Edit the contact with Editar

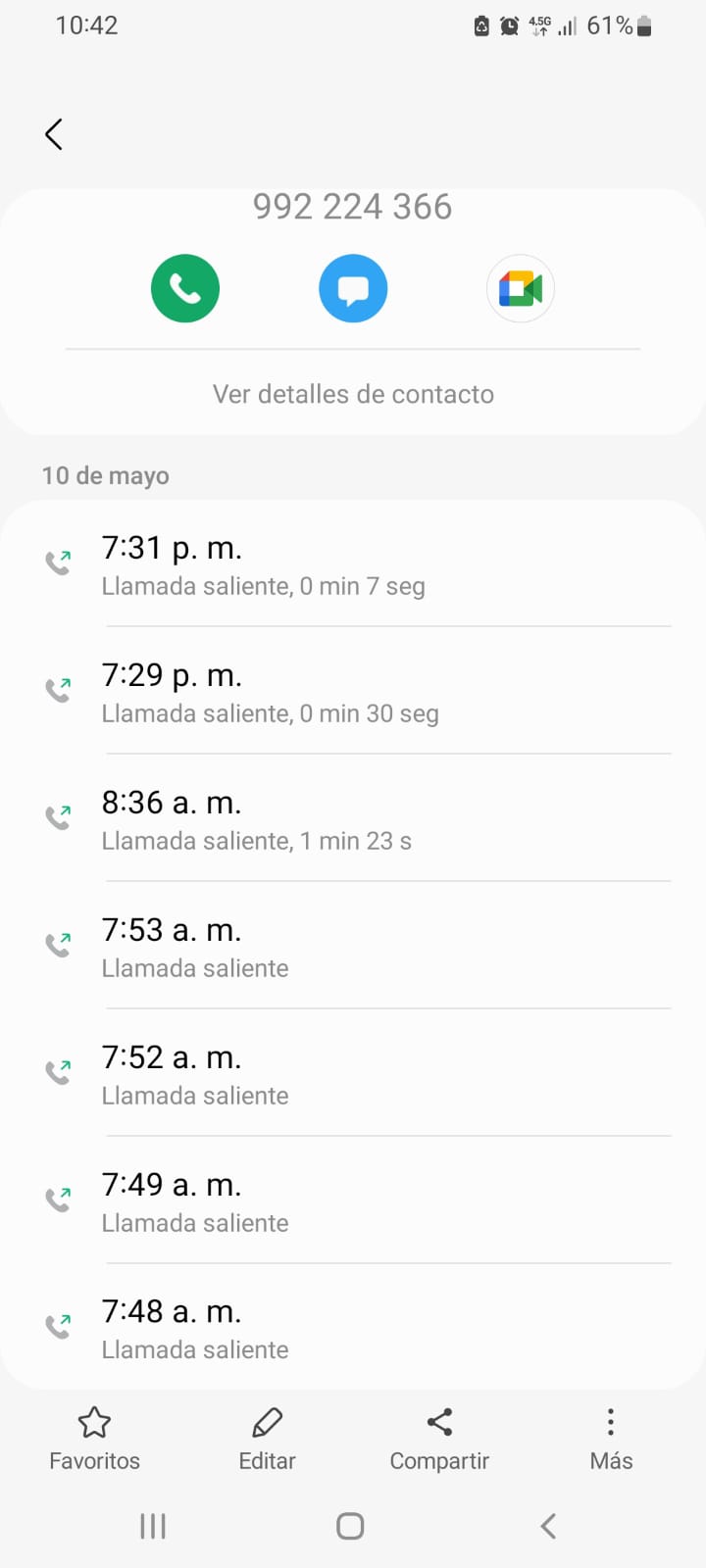click(x=267, y=1439)
